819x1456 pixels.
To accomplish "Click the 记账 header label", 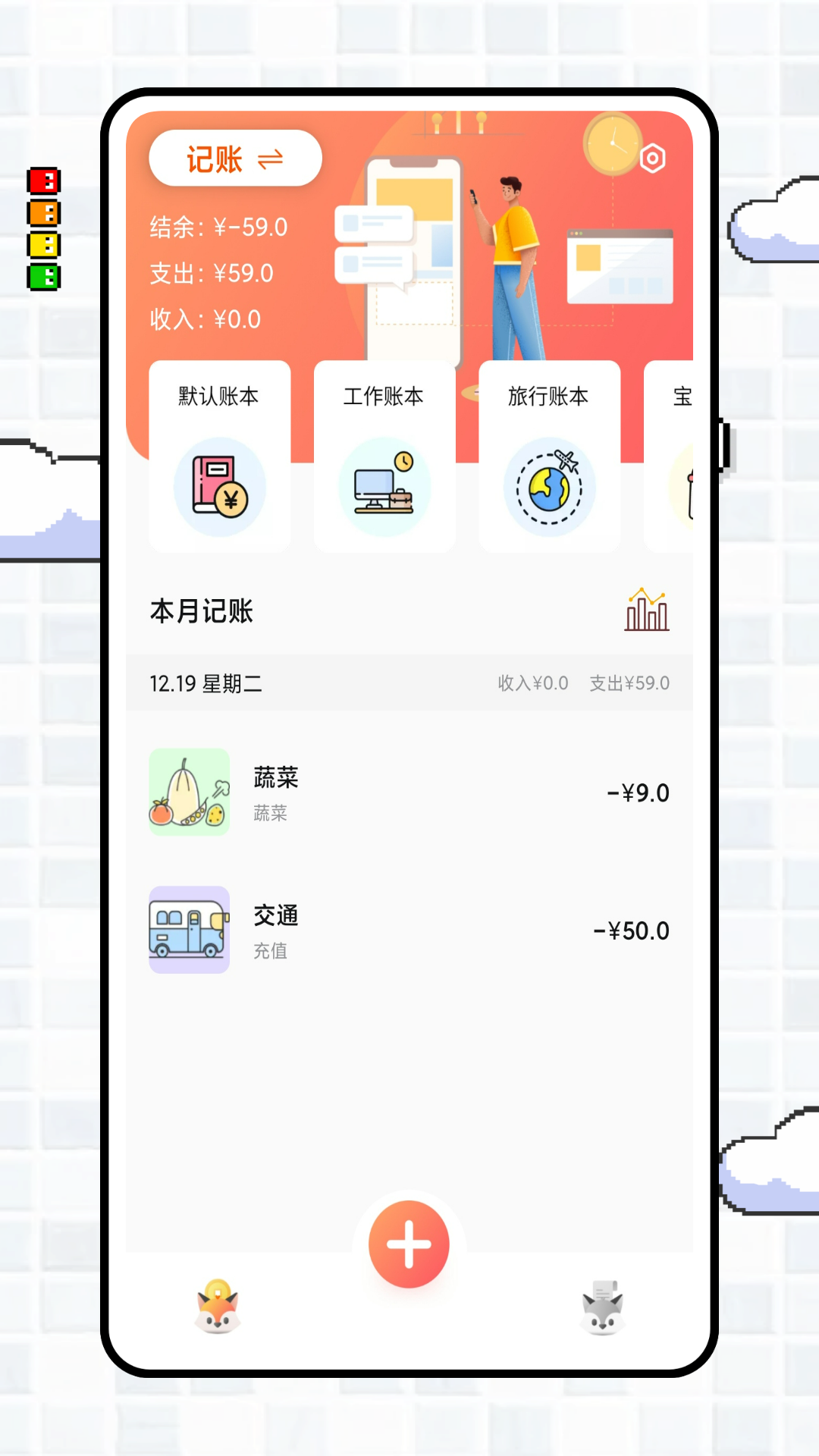I will pyautogui.click(x=213, y=158).
